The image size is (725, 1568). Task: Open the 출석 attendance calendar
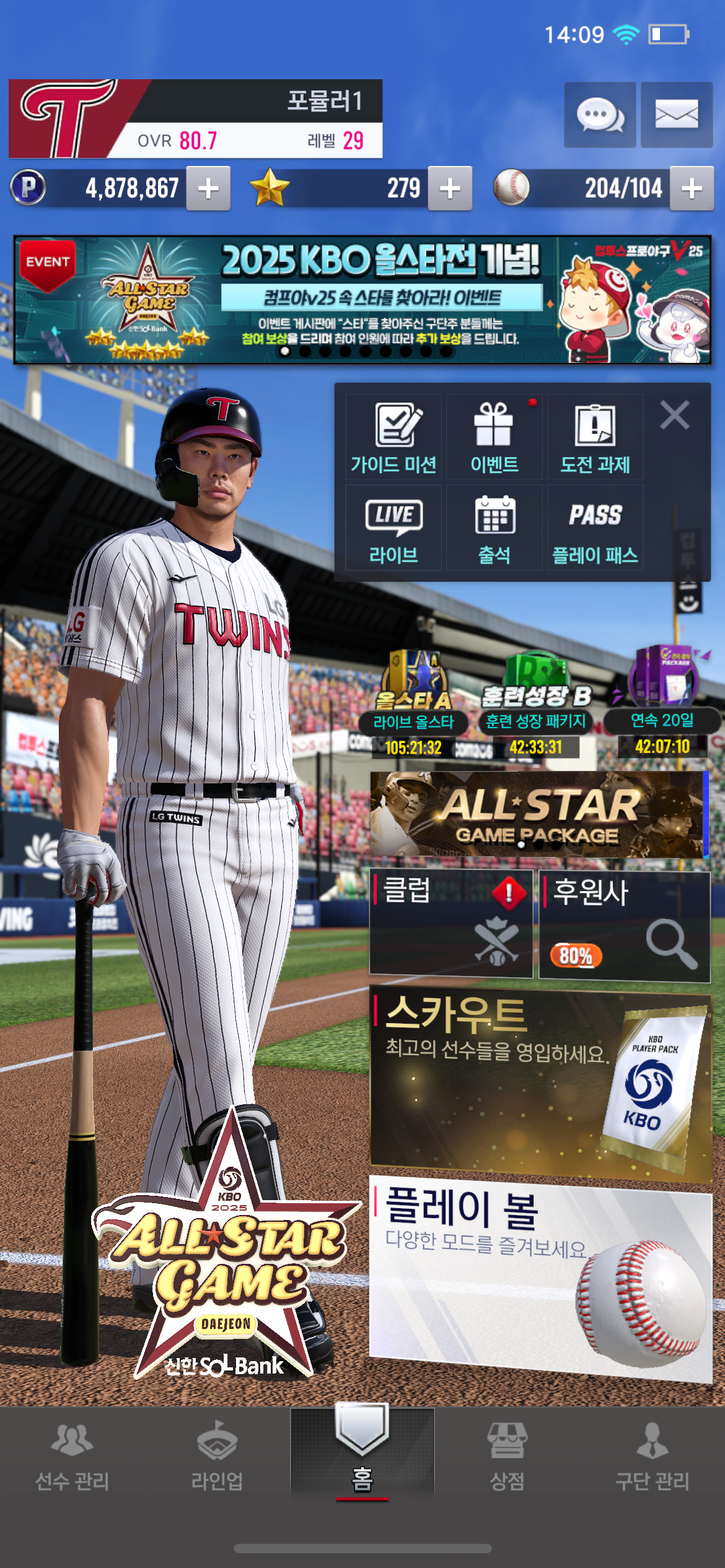click(x=494, y=528)
